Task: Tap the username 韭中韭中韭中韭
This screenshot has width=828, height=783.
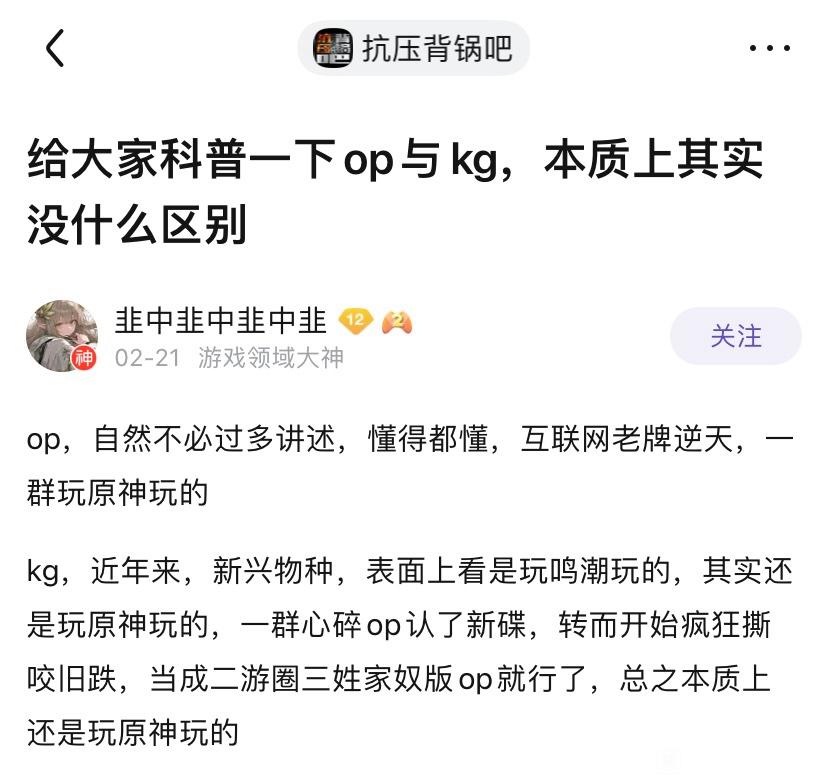Action: (x=221, y=320)
